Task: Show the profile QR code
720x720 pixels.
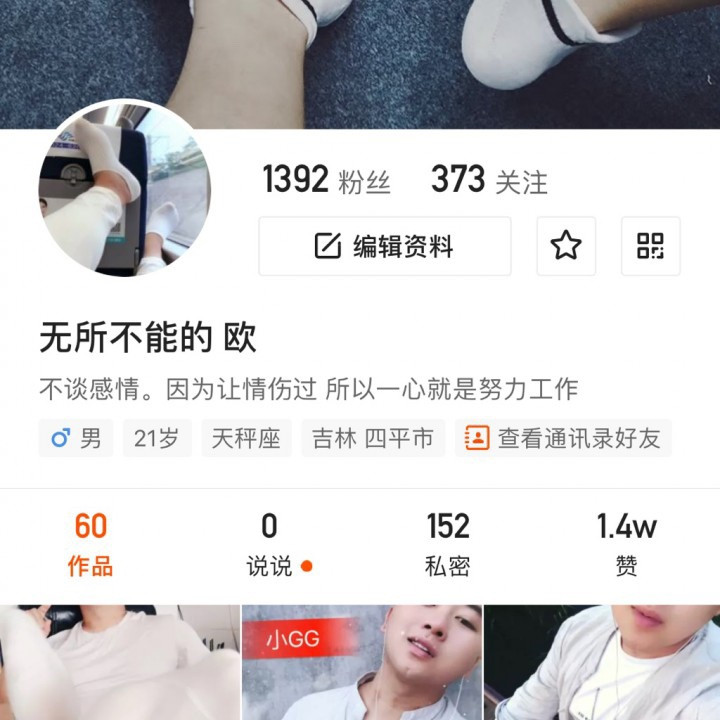Action: 650,246
